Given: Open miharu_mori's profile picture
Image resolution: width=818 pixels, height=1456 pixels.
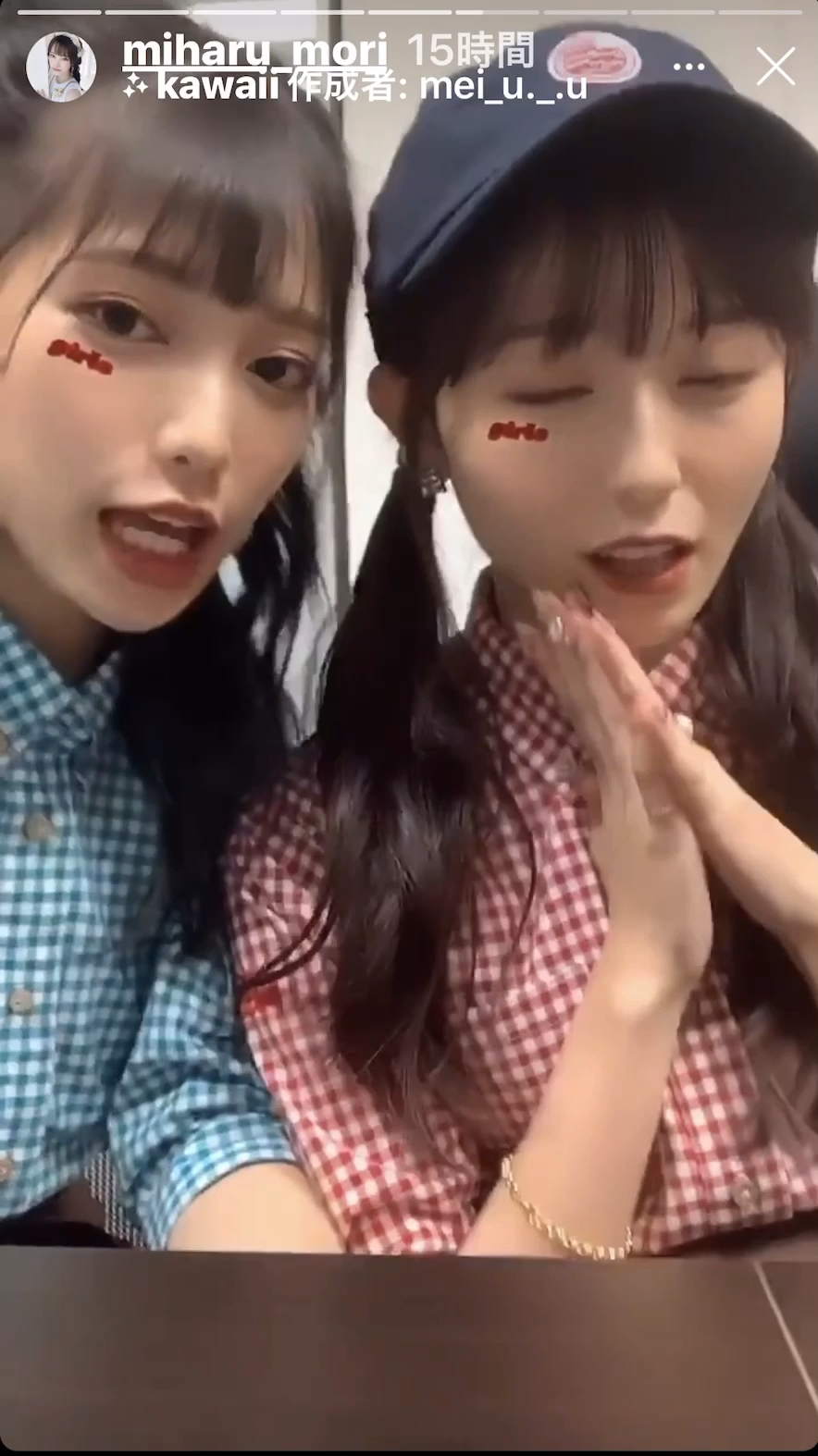Looking at the screenshot, I should pyautogui.click(x=60, y=67).
